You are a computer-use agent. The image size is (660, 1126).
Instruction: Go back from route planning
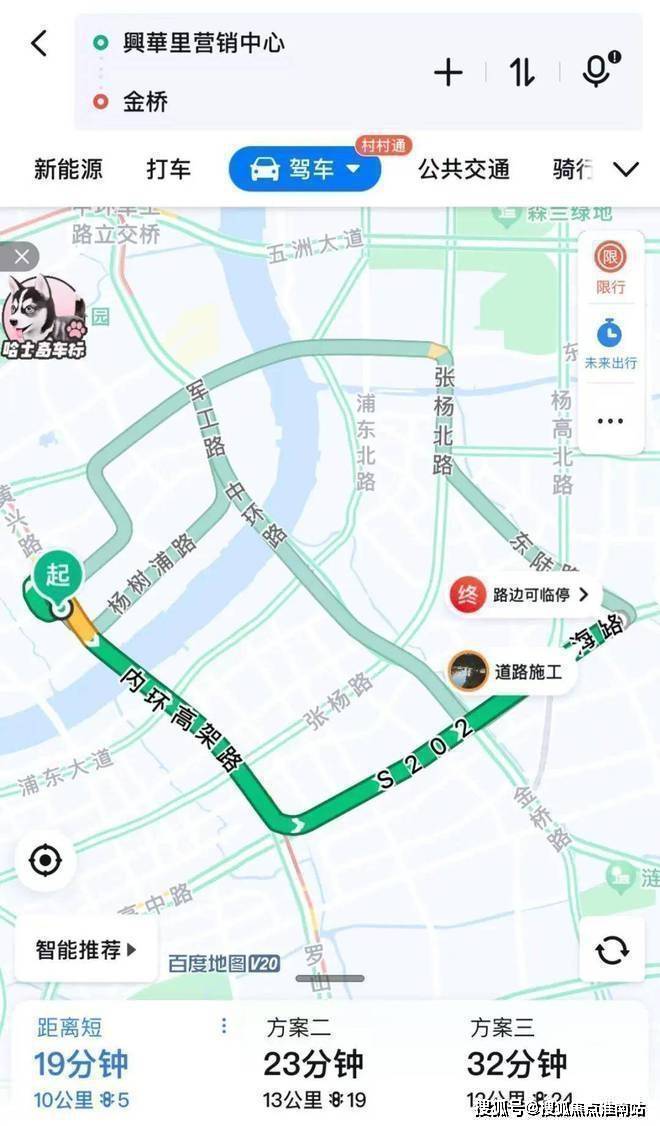click(39, 44)
